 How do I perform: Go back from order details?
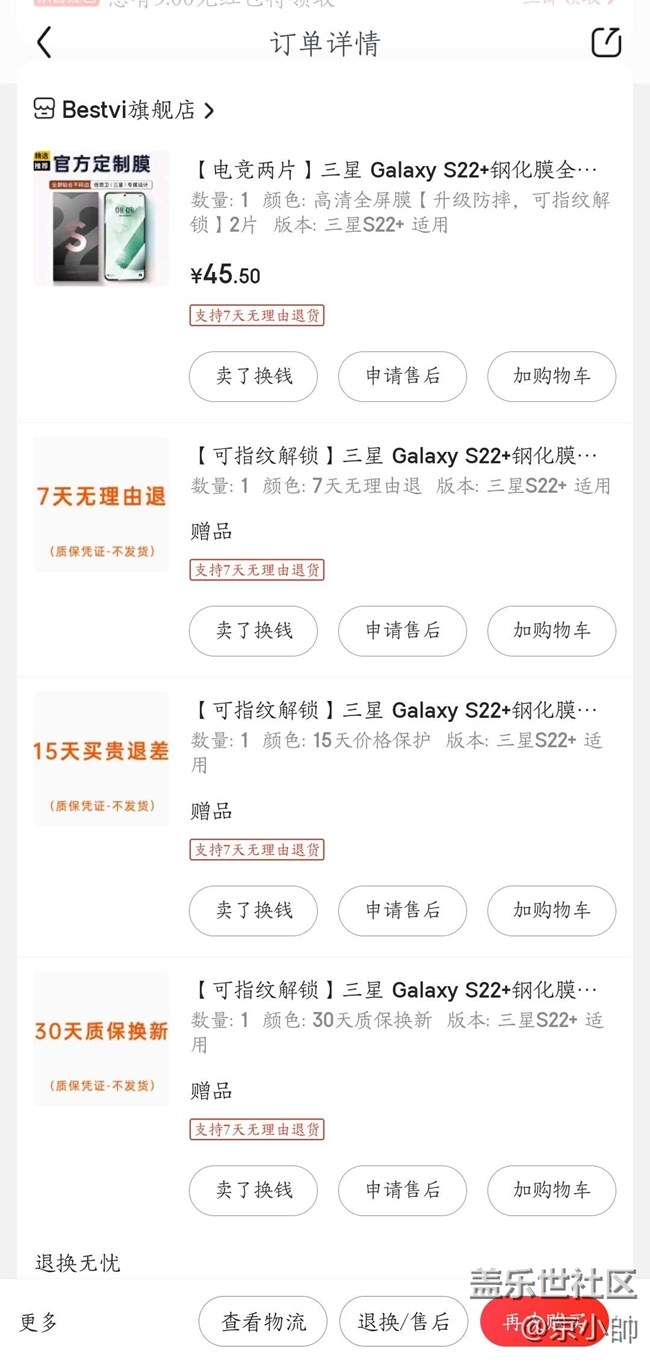[44, 43]
